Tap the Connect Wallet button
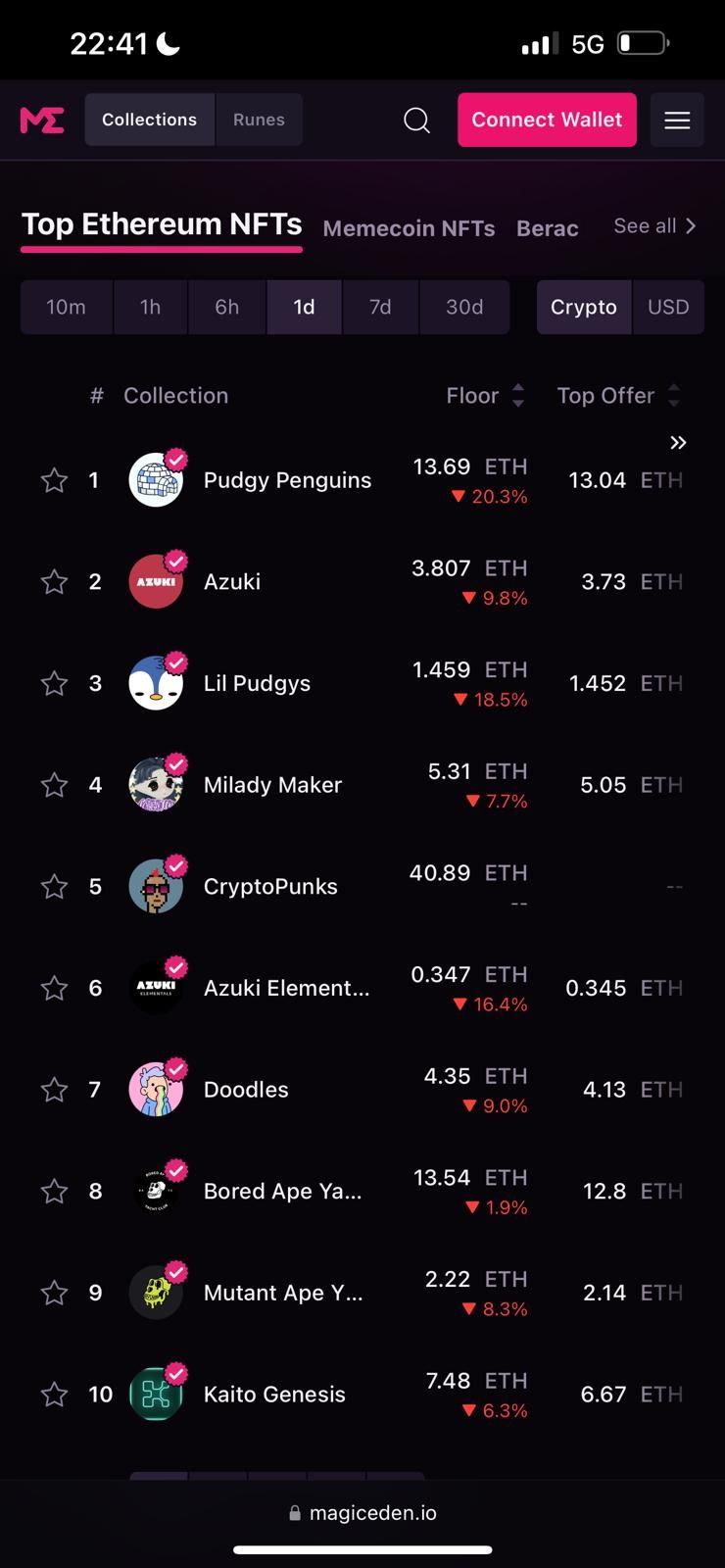725x1568 pixels. [x=547, y=120]
